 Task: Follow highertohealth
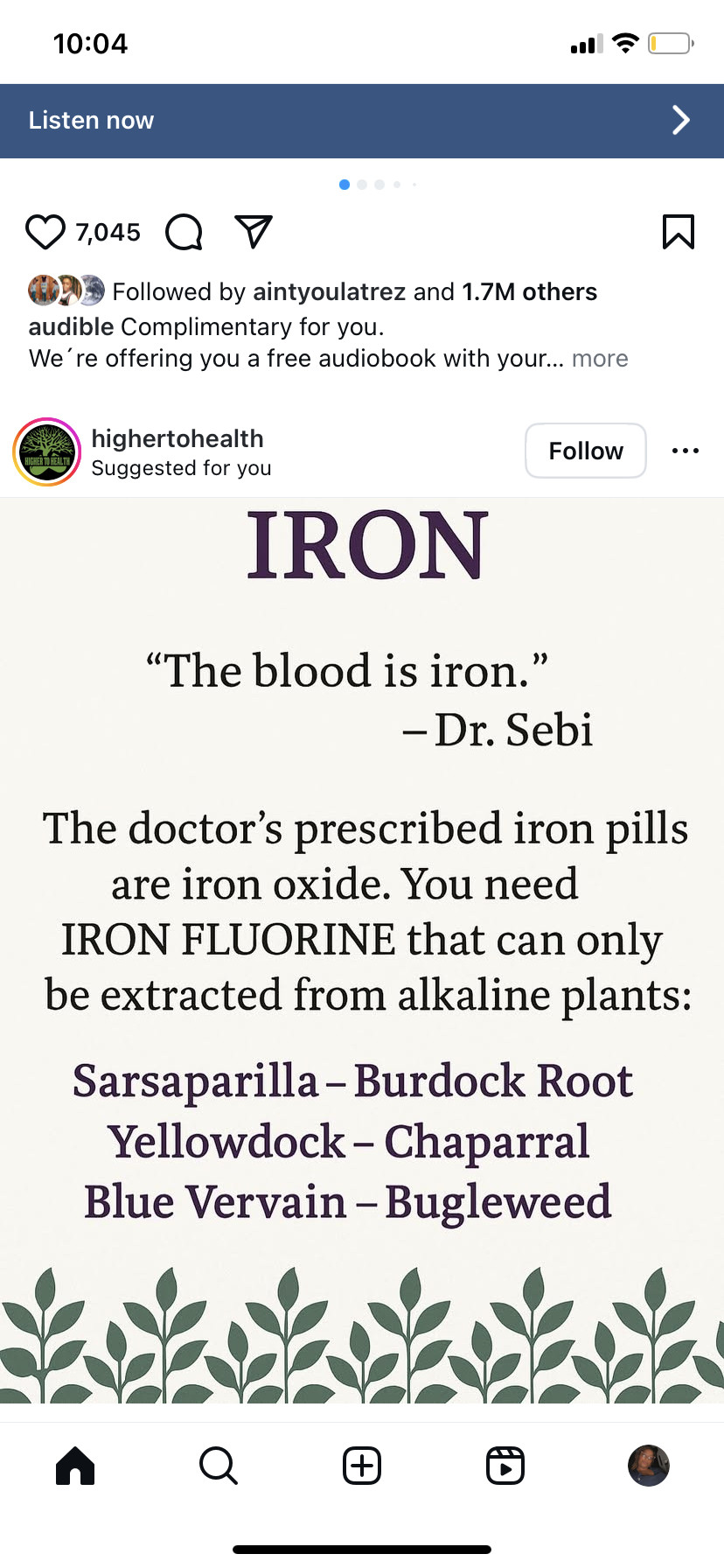(x=586, y=451)
